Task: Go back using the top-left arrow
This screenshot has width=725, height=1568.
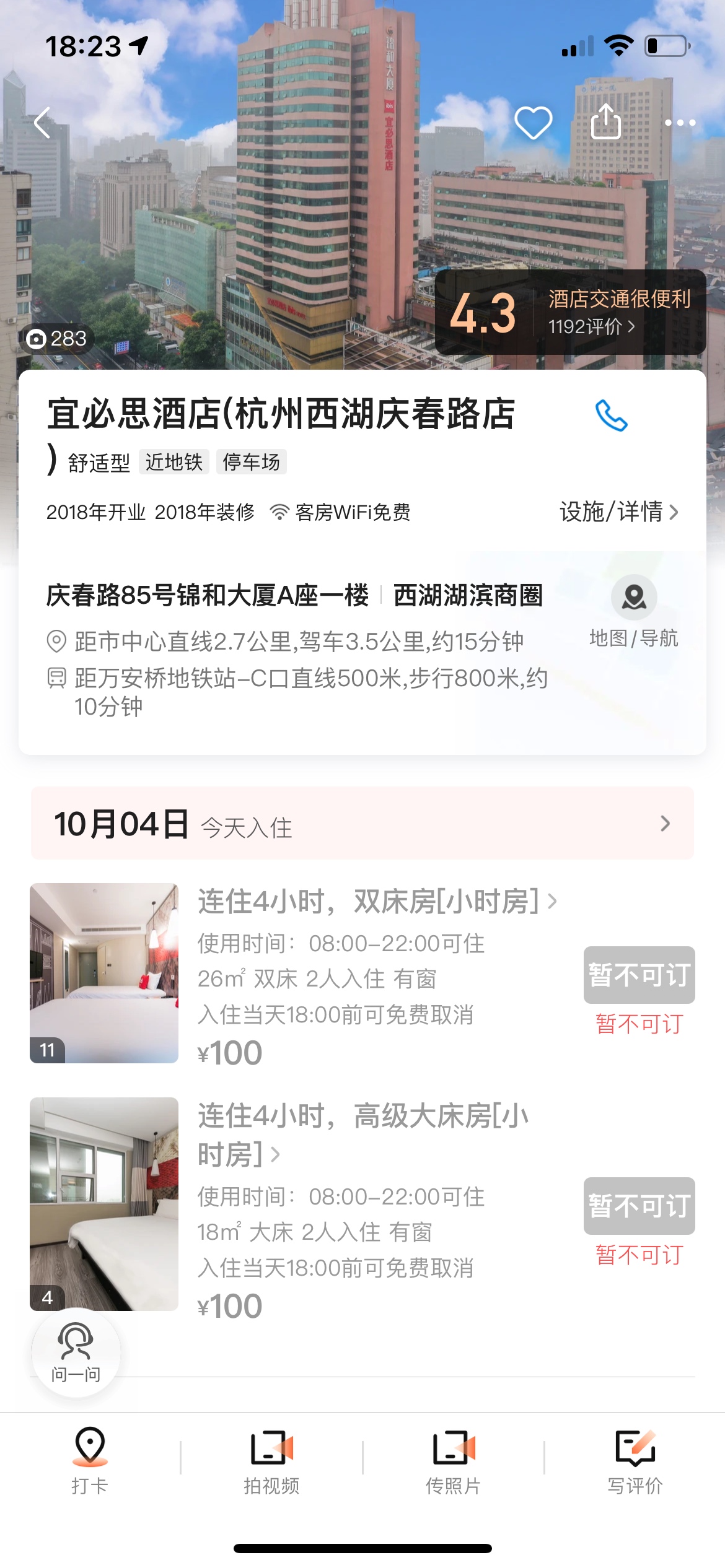Action: click(x=42, y=123)
